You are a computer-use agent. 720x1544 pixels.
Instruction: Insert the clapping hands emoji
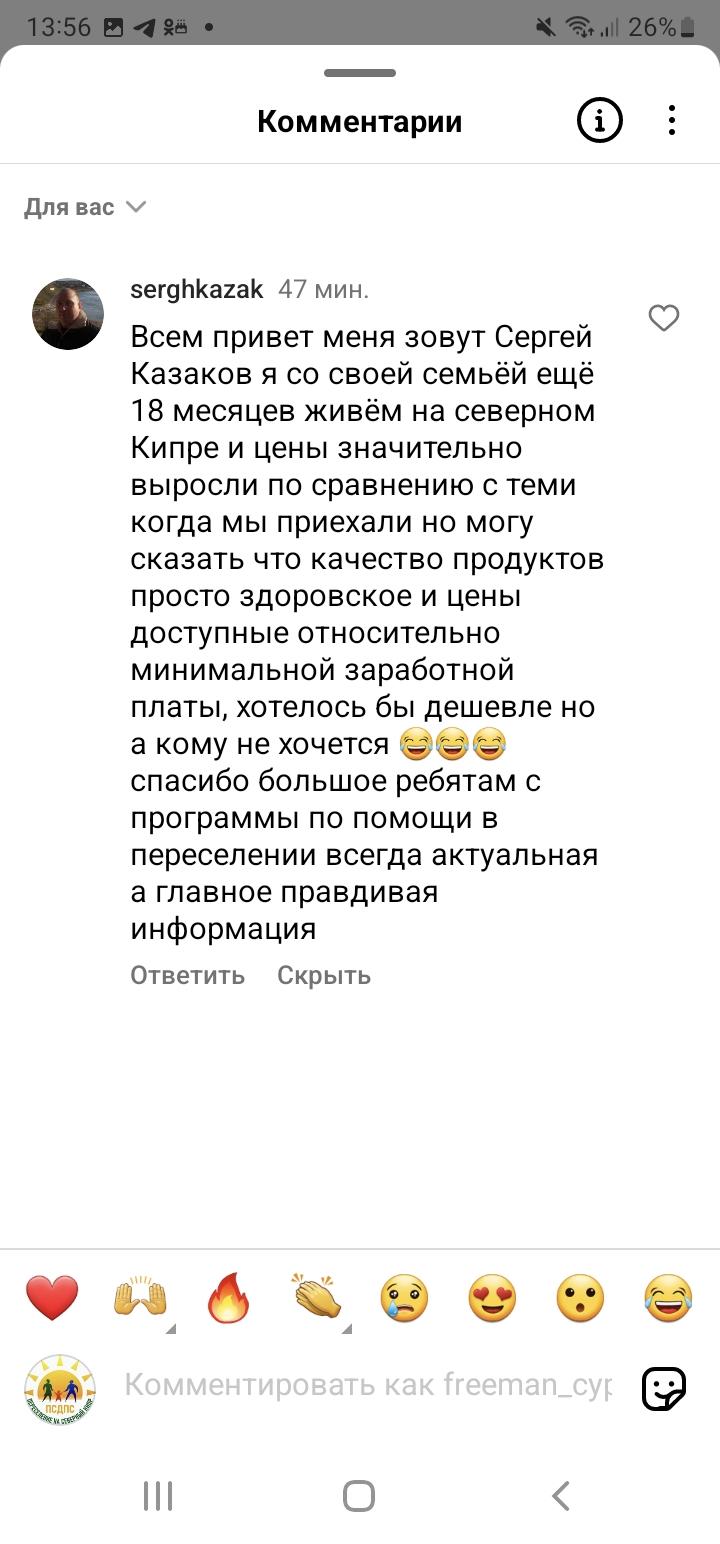coord(317,1297)
